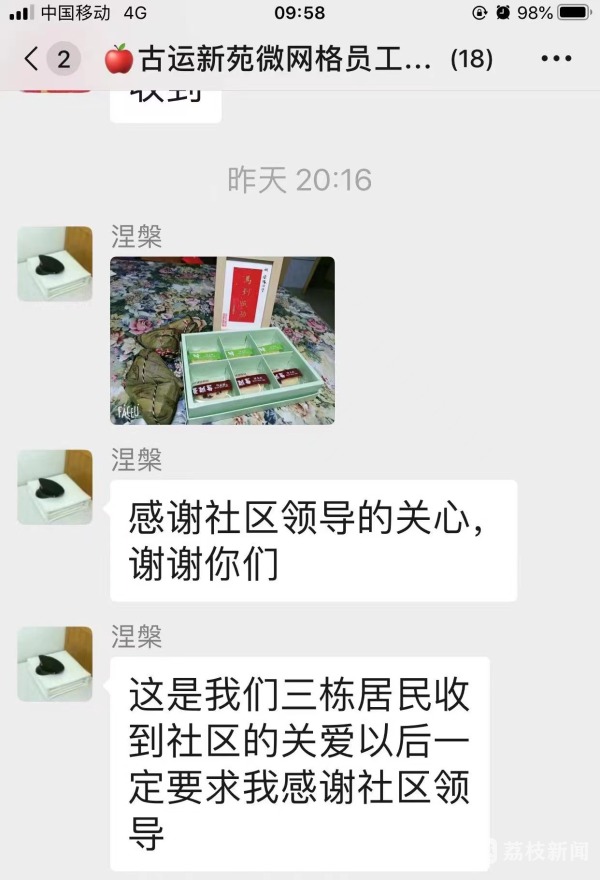The height and width of the screenshot is (880, 600).
Task: Open 涅槃's avatar beside 这是我们三栋居民 message
Action: pyautogui.click(x=55, y=664)
